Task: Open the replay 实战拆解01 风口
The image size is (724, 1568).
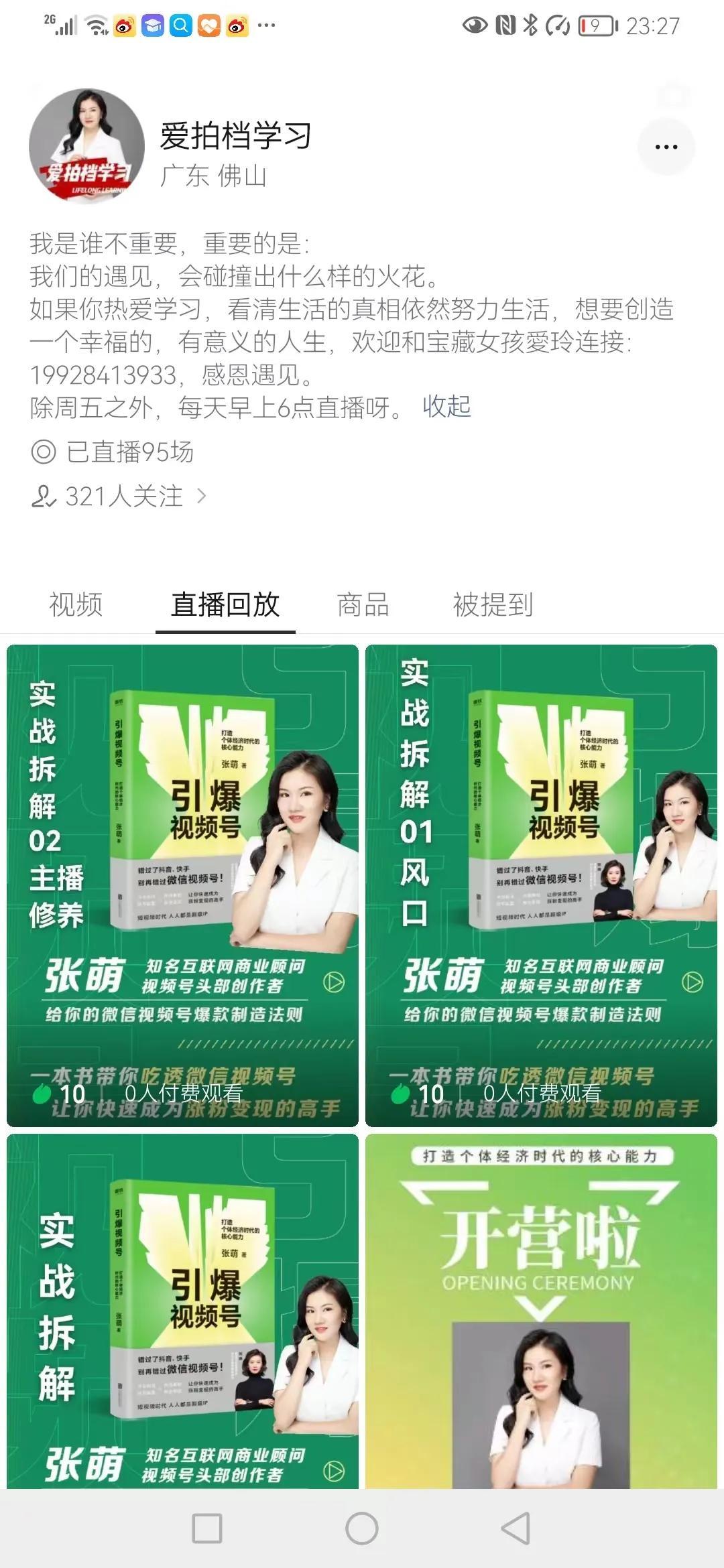Action: pyautogui.click(x=541, y=886)
